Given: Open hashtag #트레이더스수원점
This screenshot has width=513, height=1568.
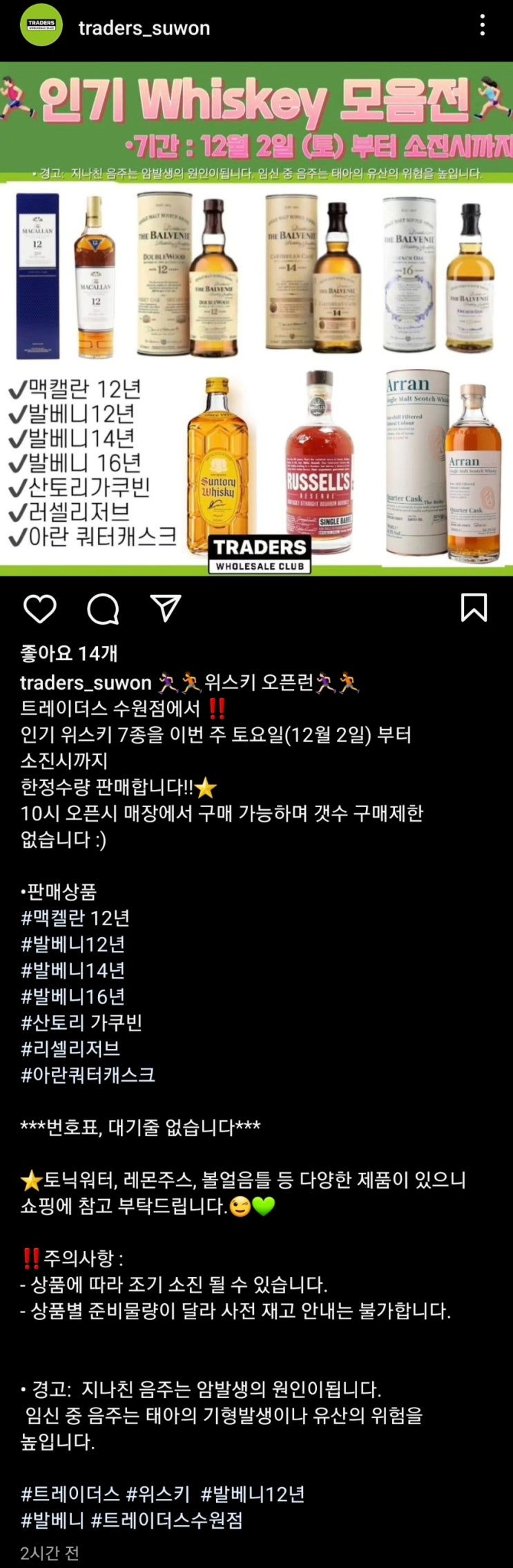Looking at the screenshot, I should (167, 1520).
